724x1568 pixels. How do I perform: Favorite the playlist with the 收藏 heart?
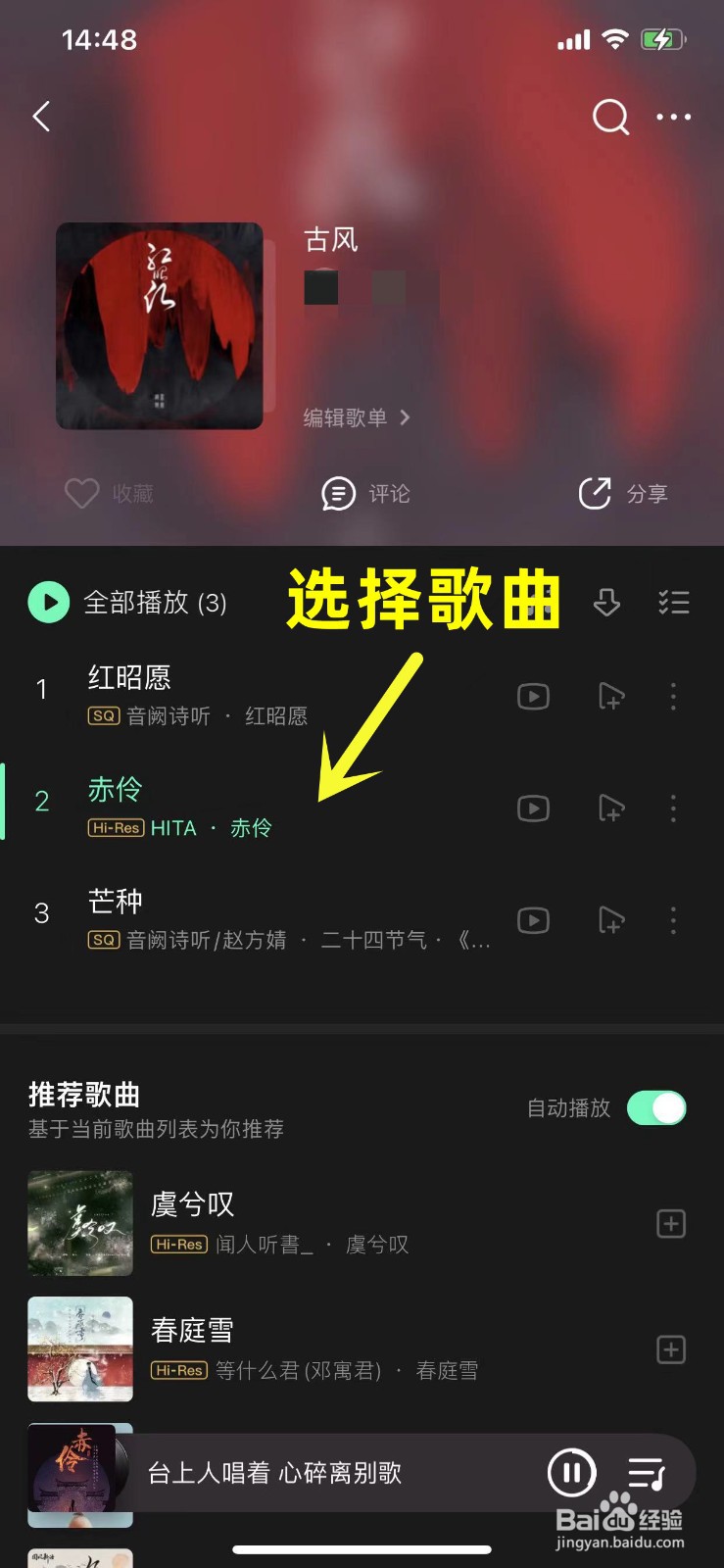click(x=82, y=494)
